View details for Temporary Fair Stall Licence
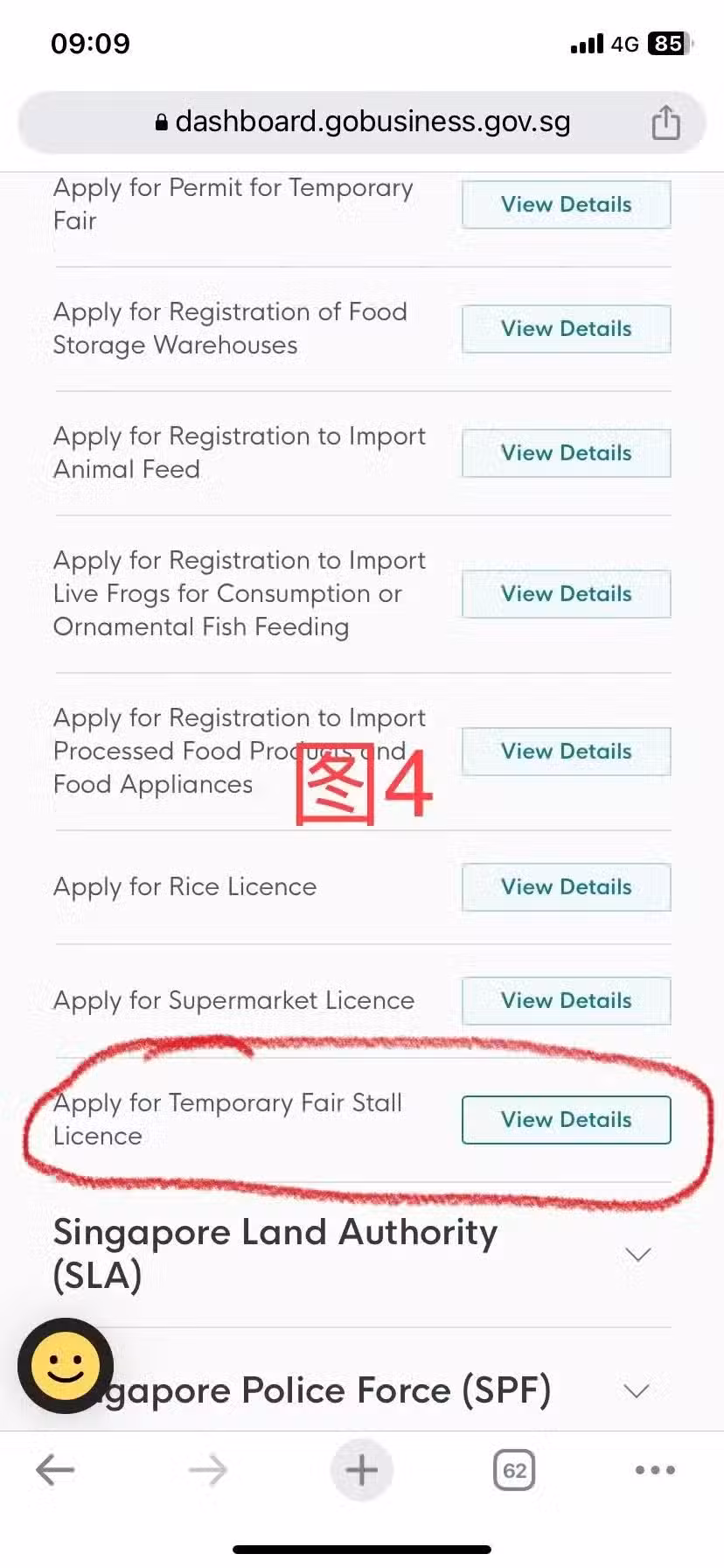This screenshot has width=724, height=1568. pos(567,1120)
